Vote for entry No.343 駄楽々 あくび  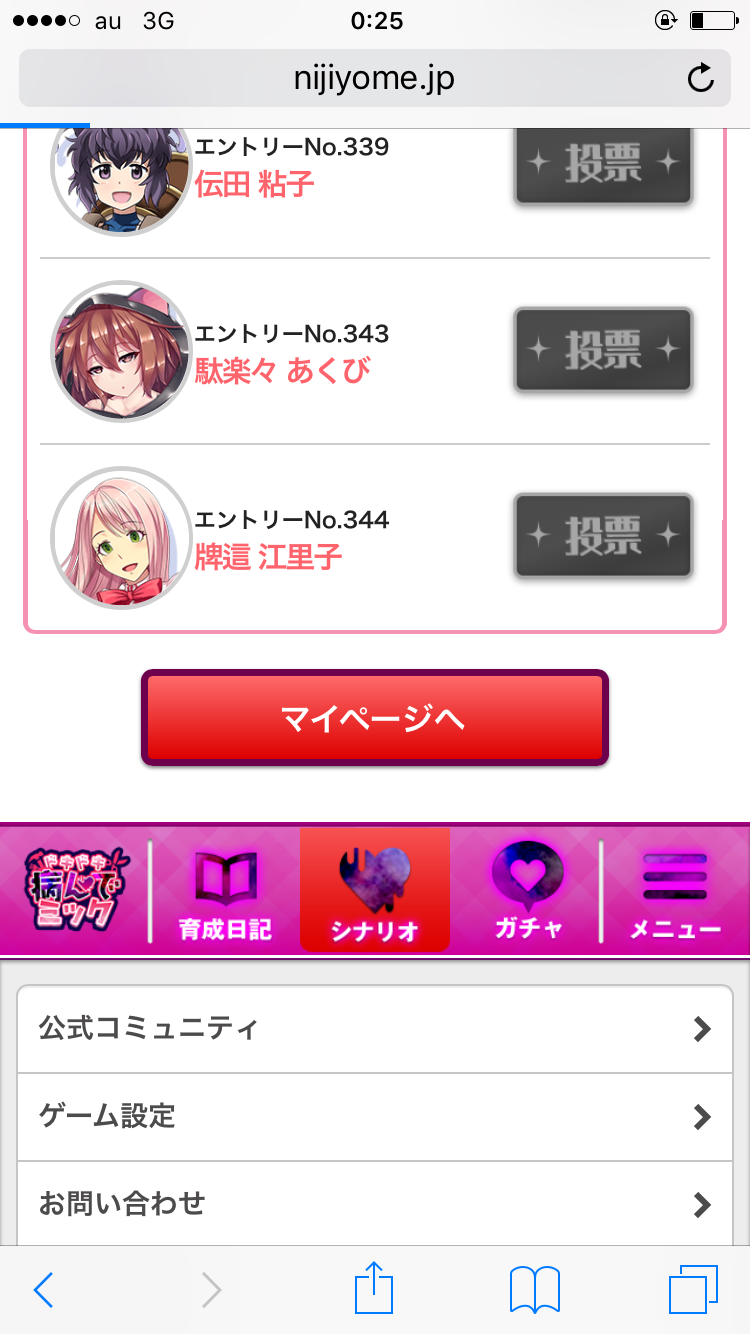(603, 350)
